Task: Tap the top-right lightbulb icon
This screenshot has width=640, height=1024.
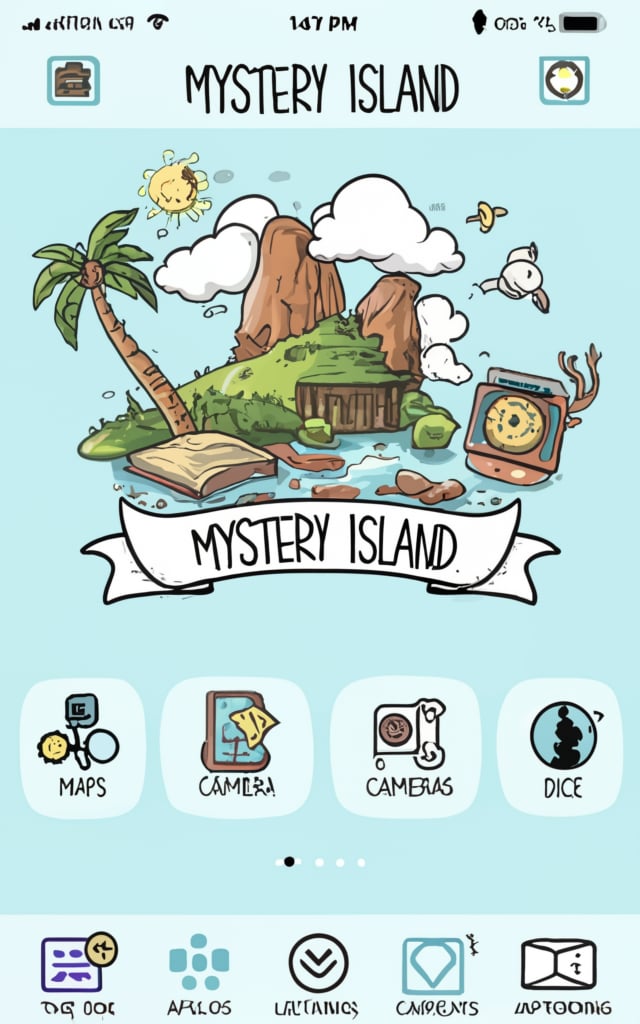Action: (x=564, y=81)
